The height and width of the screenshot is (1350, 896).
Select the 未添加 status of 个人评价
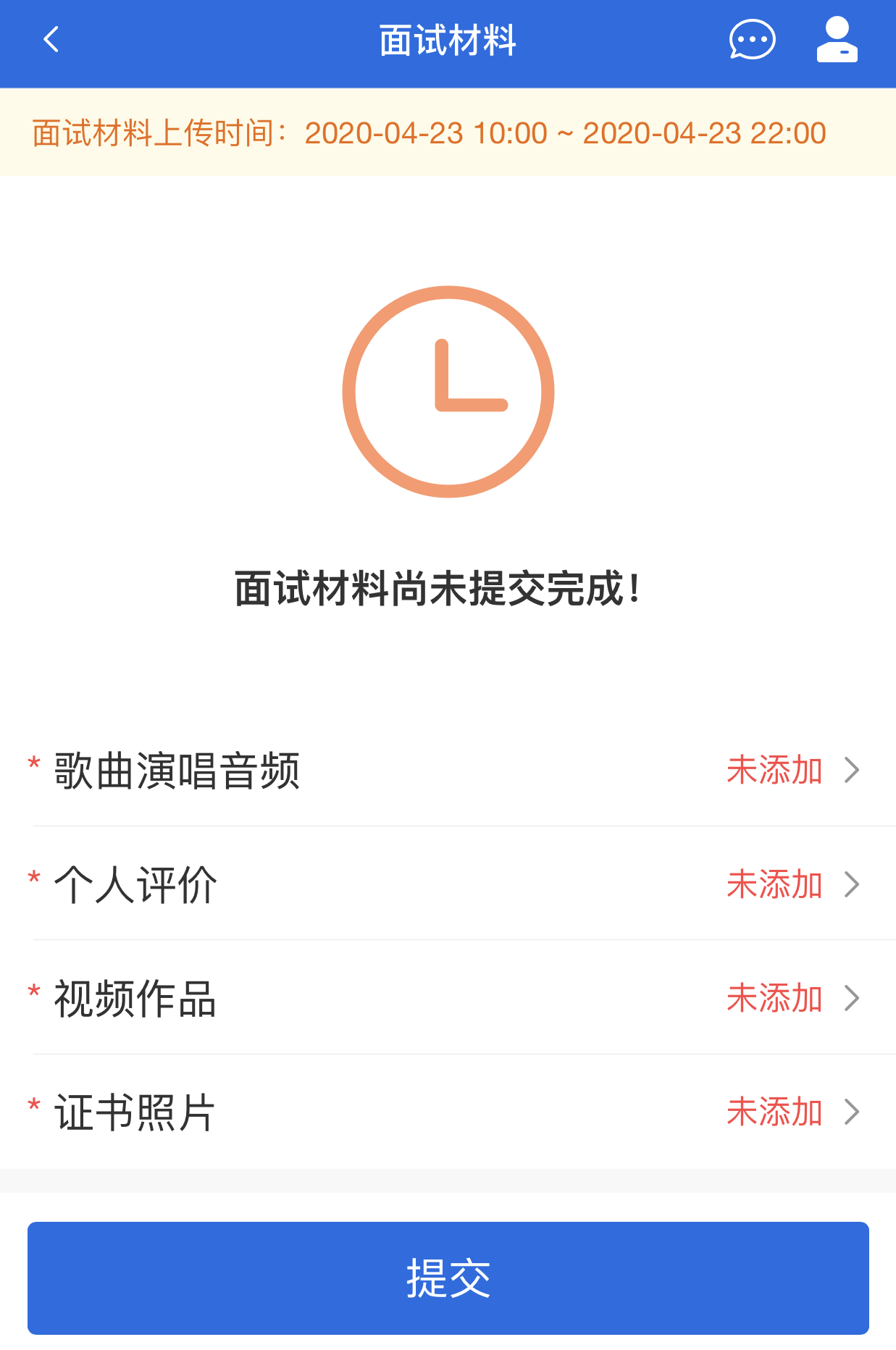click(x=774, y=885)
